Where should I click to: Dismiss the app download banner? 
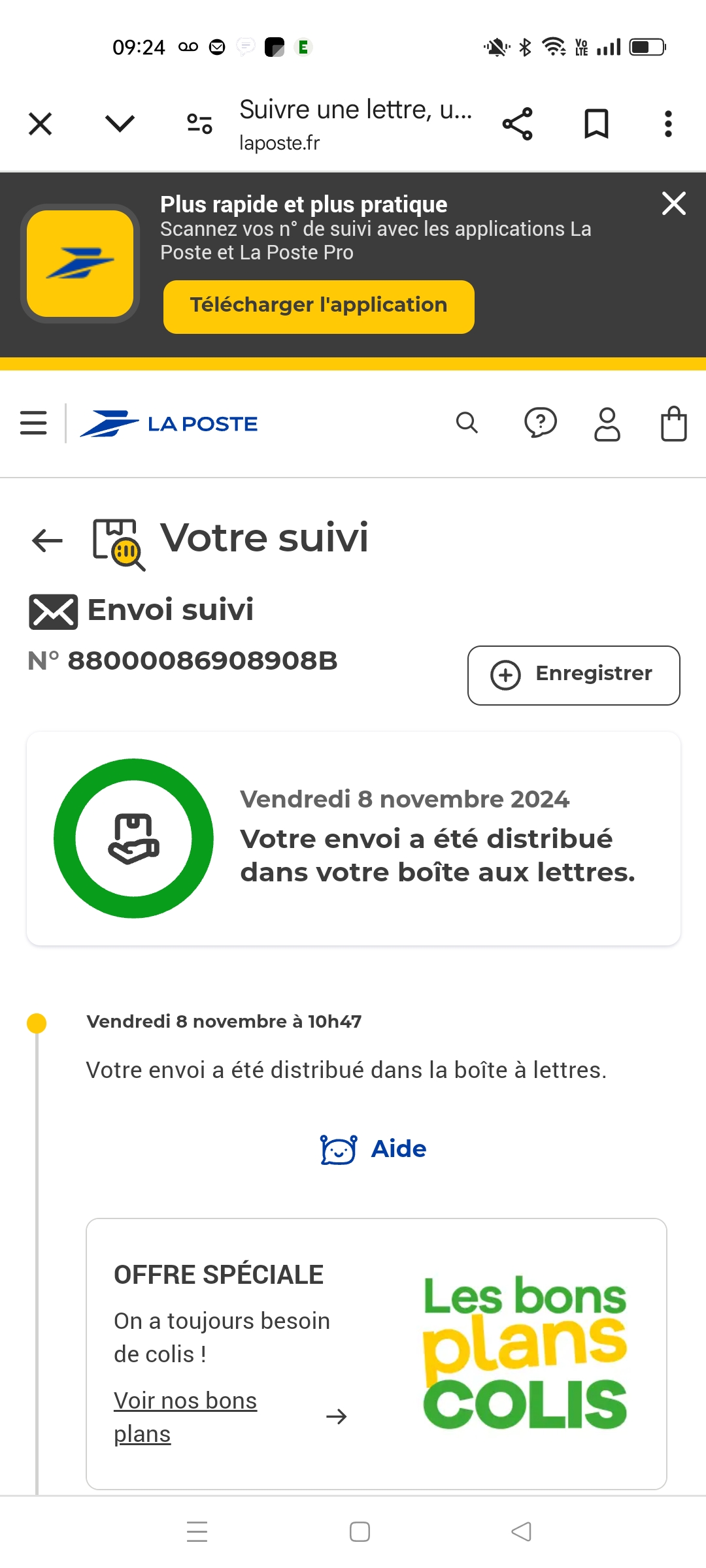[674, 203]
